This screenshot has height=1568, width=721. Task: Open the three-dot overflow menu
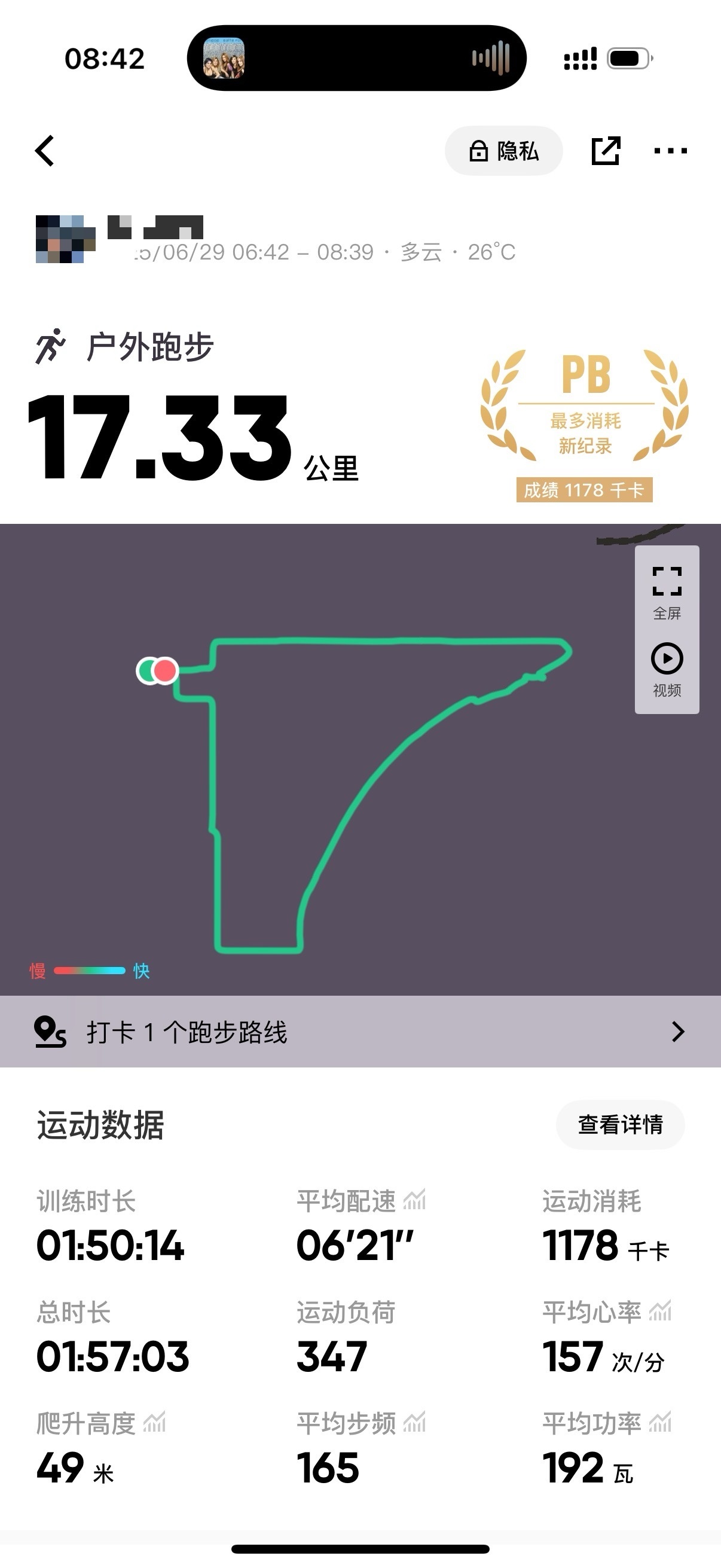tap(670, 151)
